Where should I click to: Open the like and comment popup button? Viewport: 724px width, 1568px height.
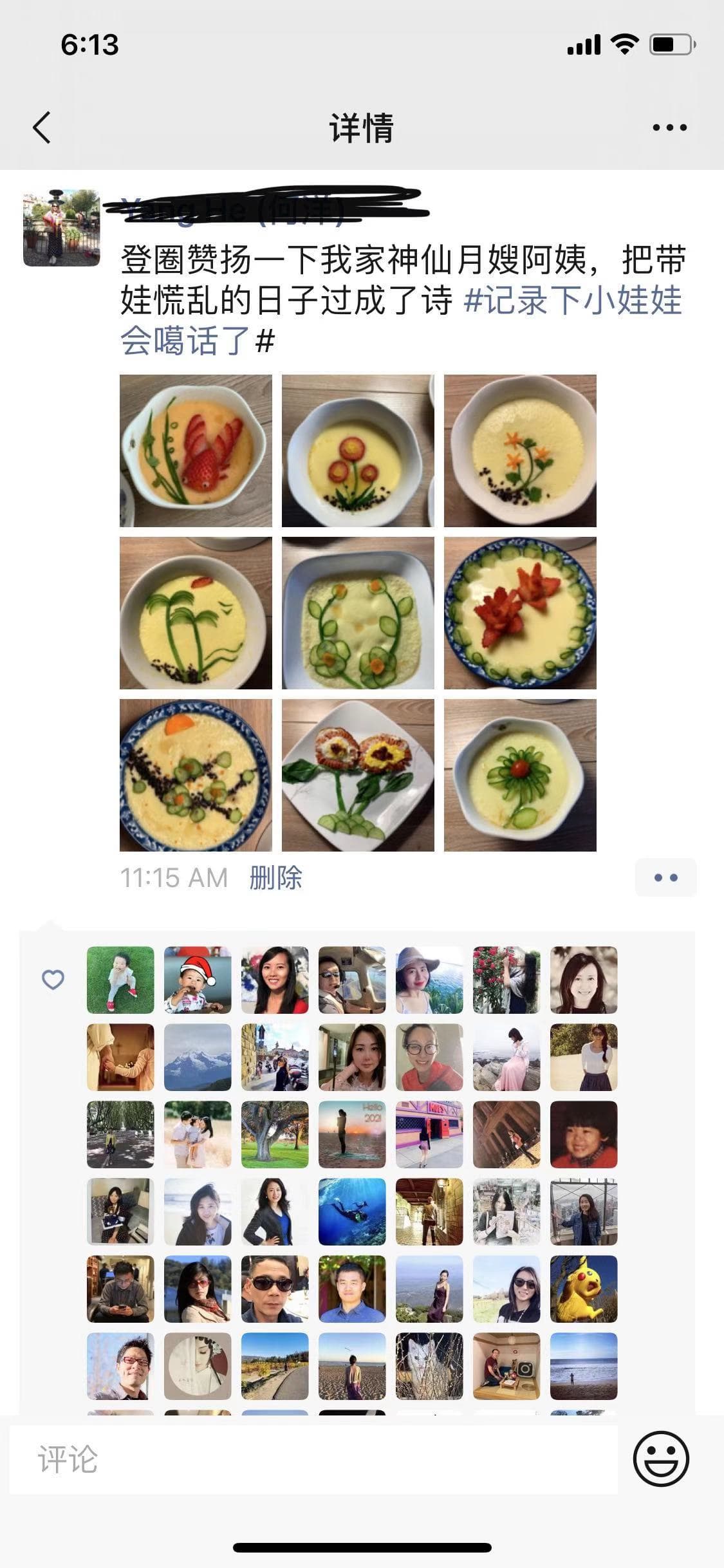(x=665, y=877)
